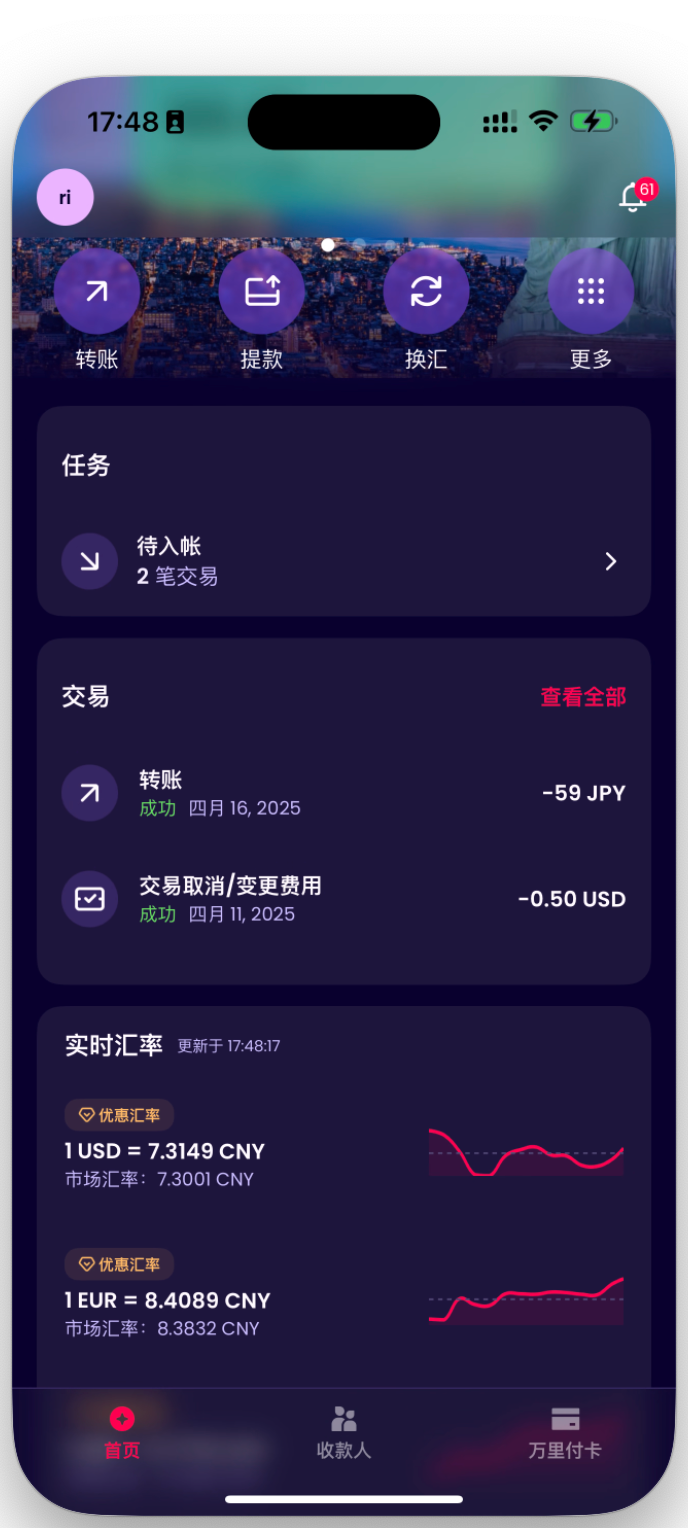688x1528 pixels.
Task: Tap the 提款 withdraw button
Action: 261,292
